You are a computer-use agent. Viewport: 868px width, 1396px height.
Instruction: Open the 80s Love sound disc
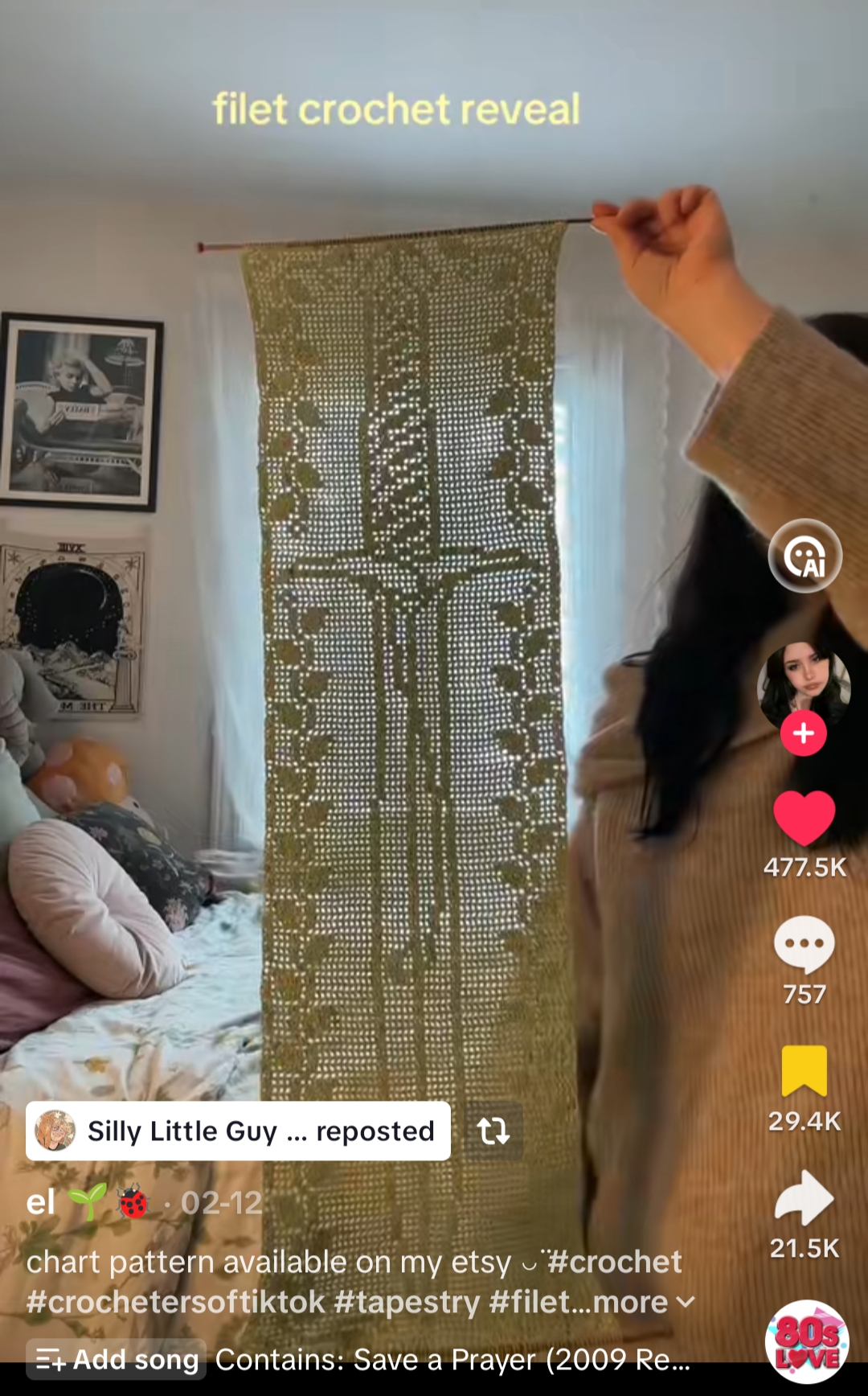coord(807,1341)
